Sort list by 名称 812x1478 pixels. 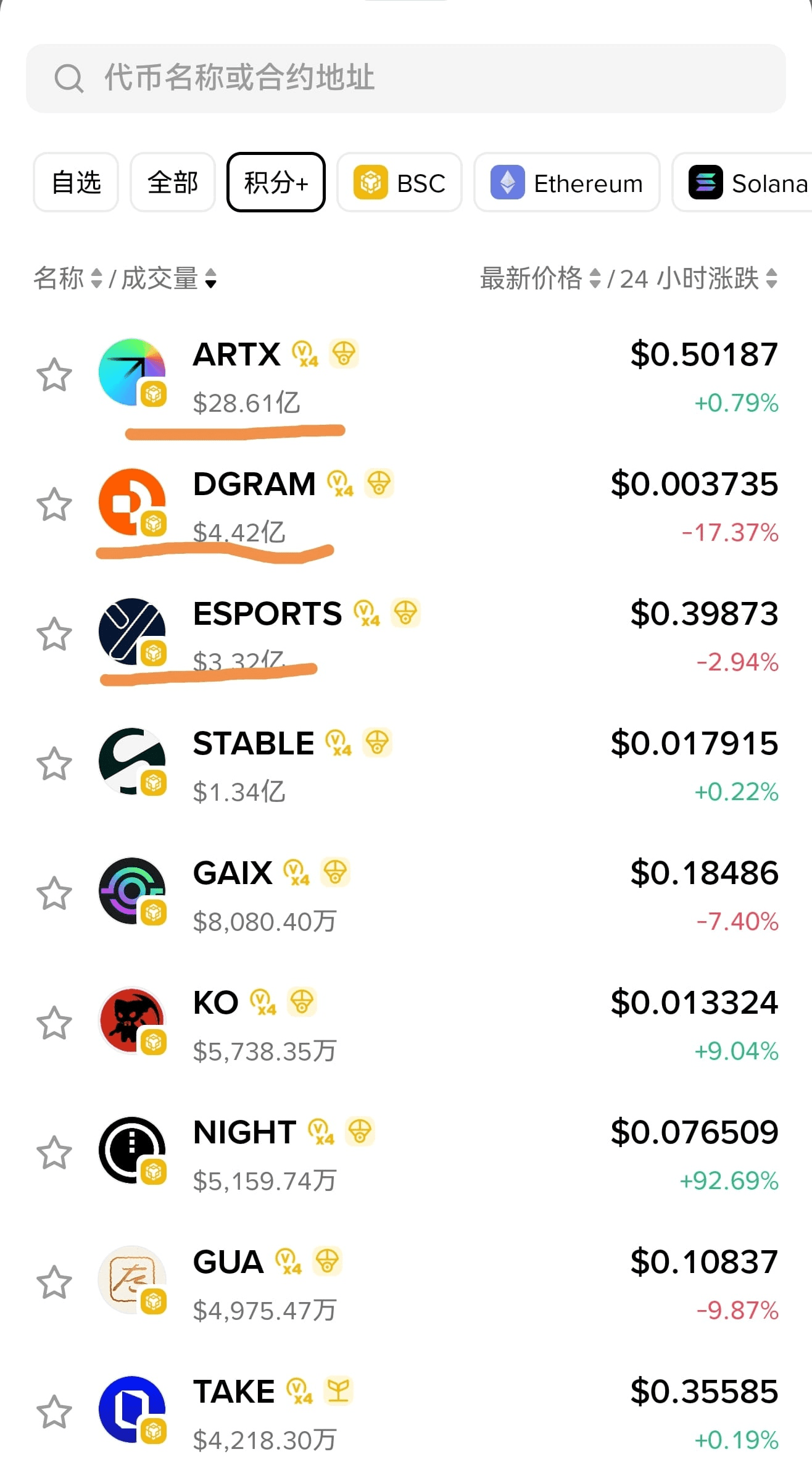click(68, 278)
